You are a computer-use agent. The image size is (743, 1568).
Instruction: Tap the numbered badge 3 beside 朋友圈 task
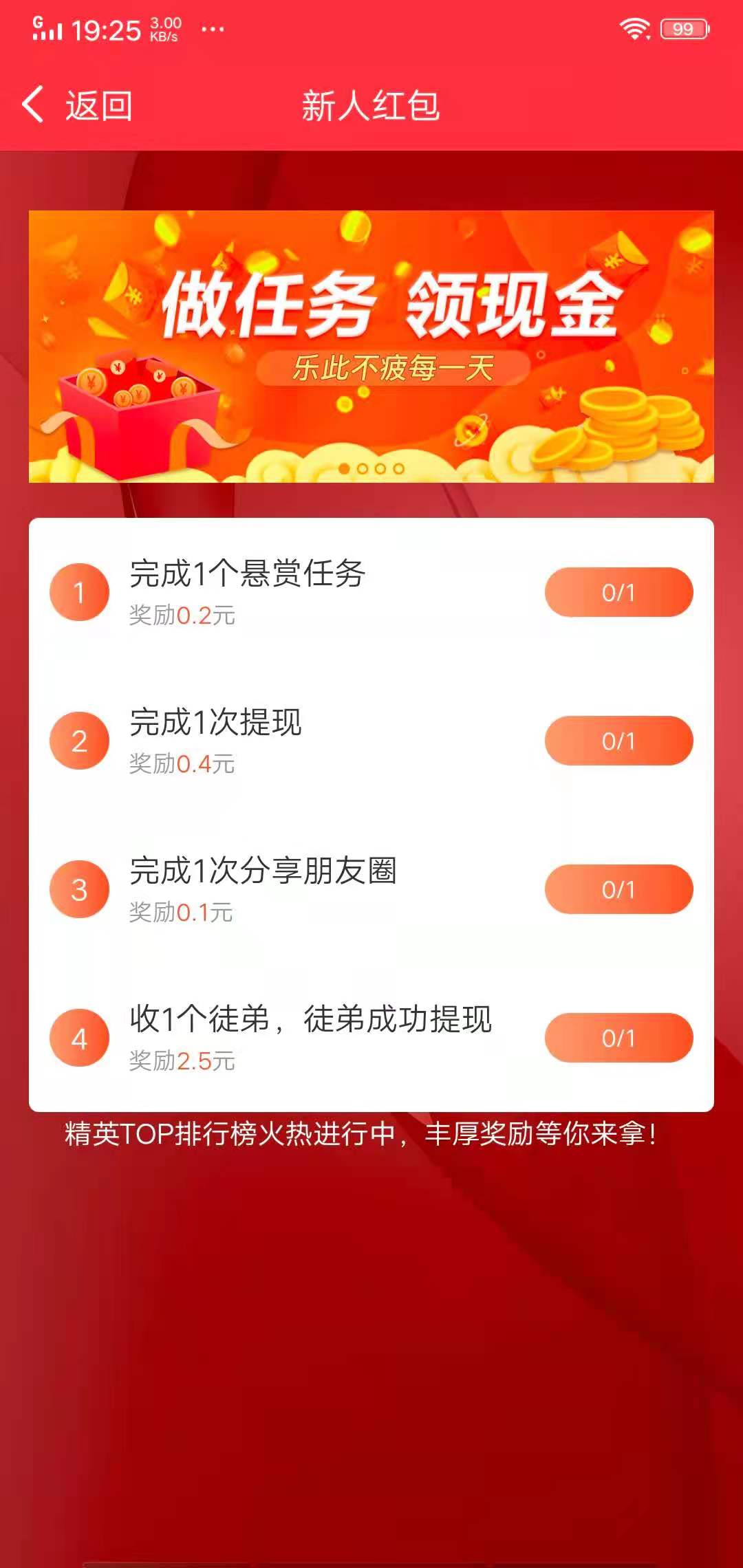pyautogui.click(x=80, y=889)
